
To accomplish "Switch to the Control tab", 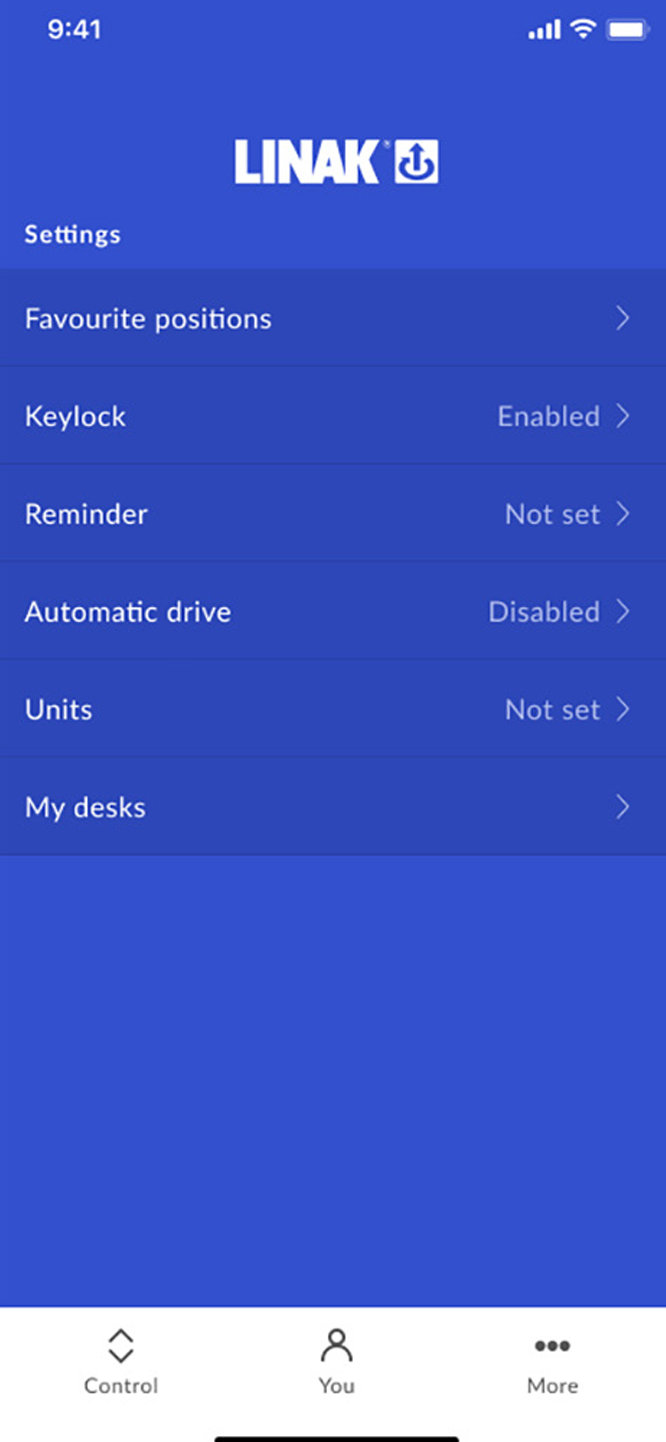I will [x=121, y=1361].
